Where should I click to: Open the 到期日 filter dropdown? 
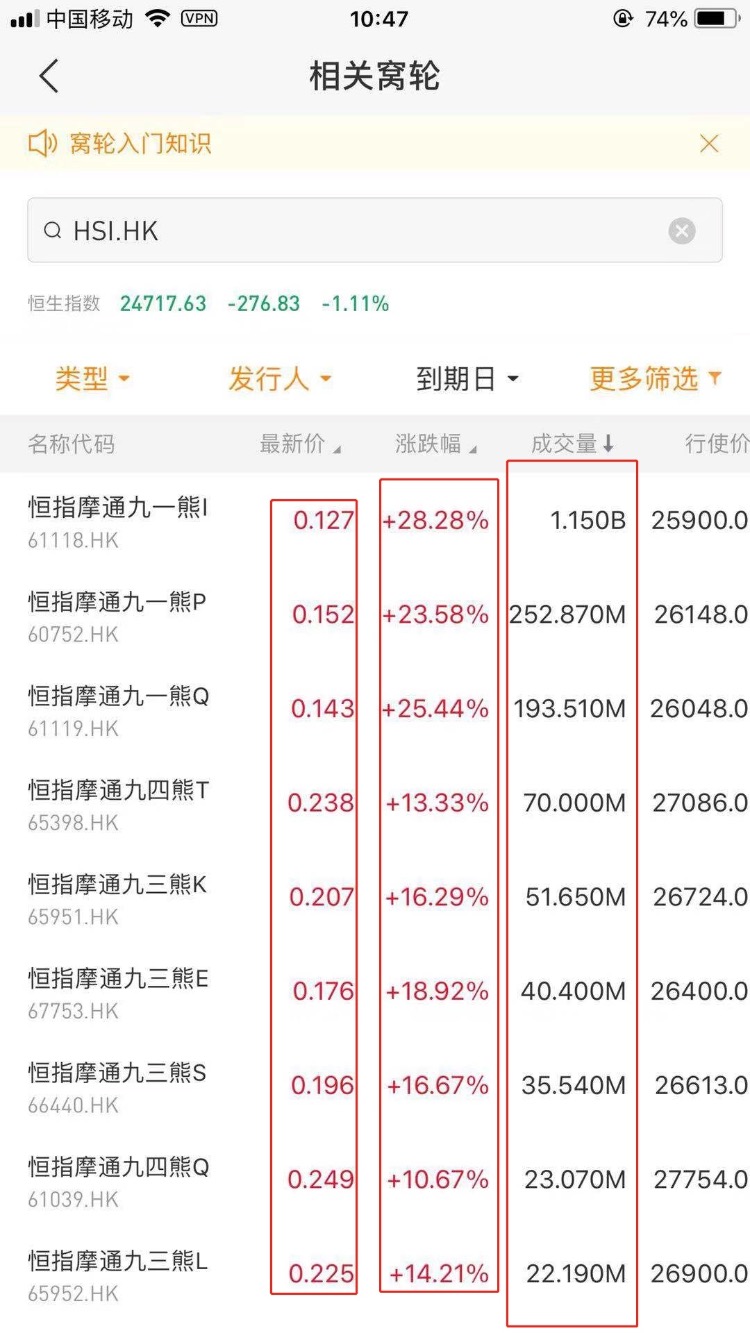468,379
